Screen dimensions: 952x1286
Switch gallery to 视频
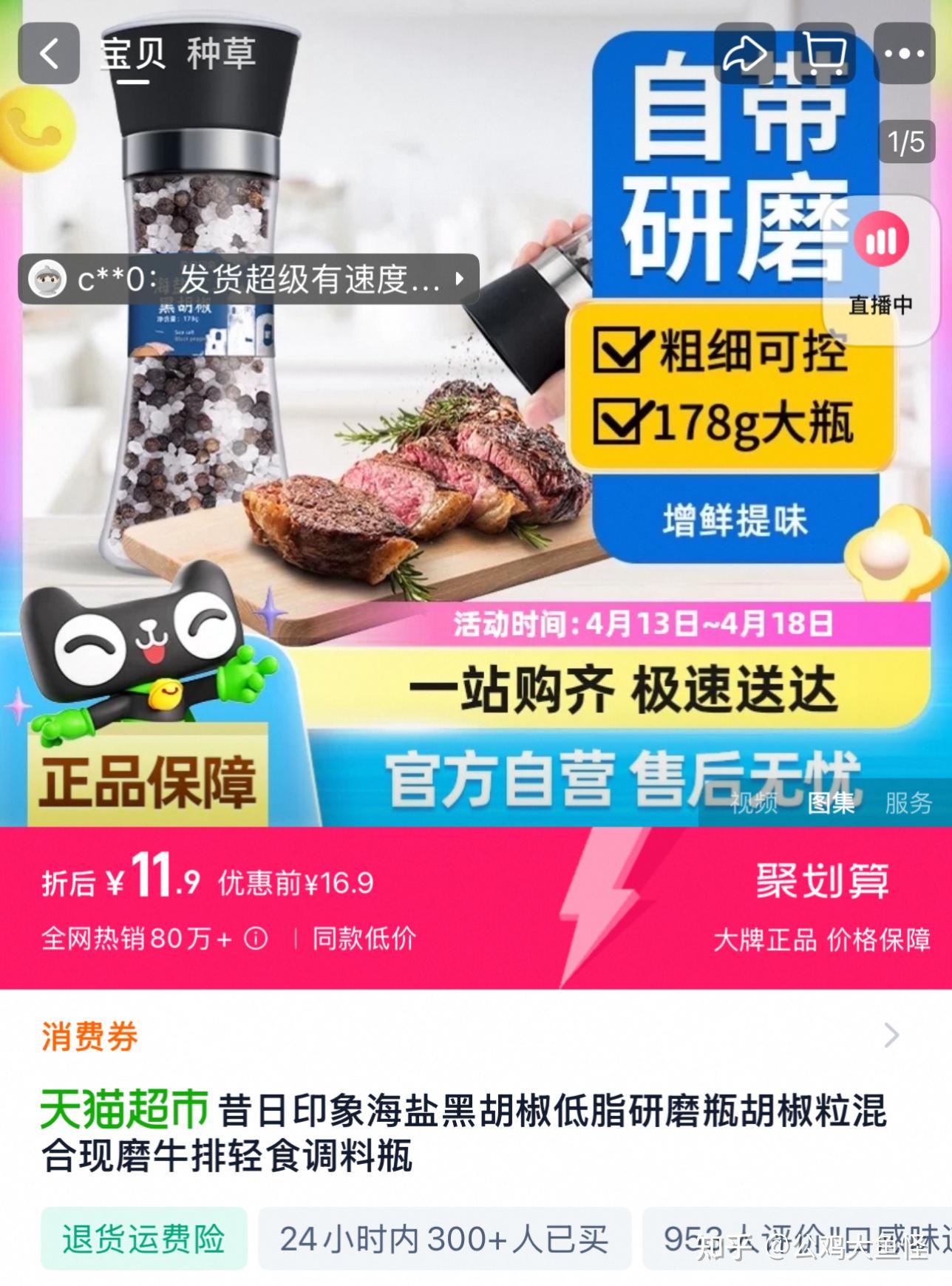pos(754,803)
